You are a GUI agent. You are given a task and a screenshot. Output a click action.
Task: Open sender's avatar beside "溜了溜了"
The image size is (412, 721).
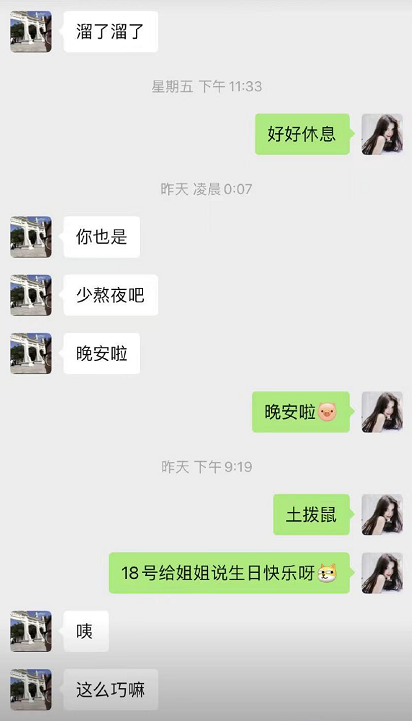tap(31, 31)
